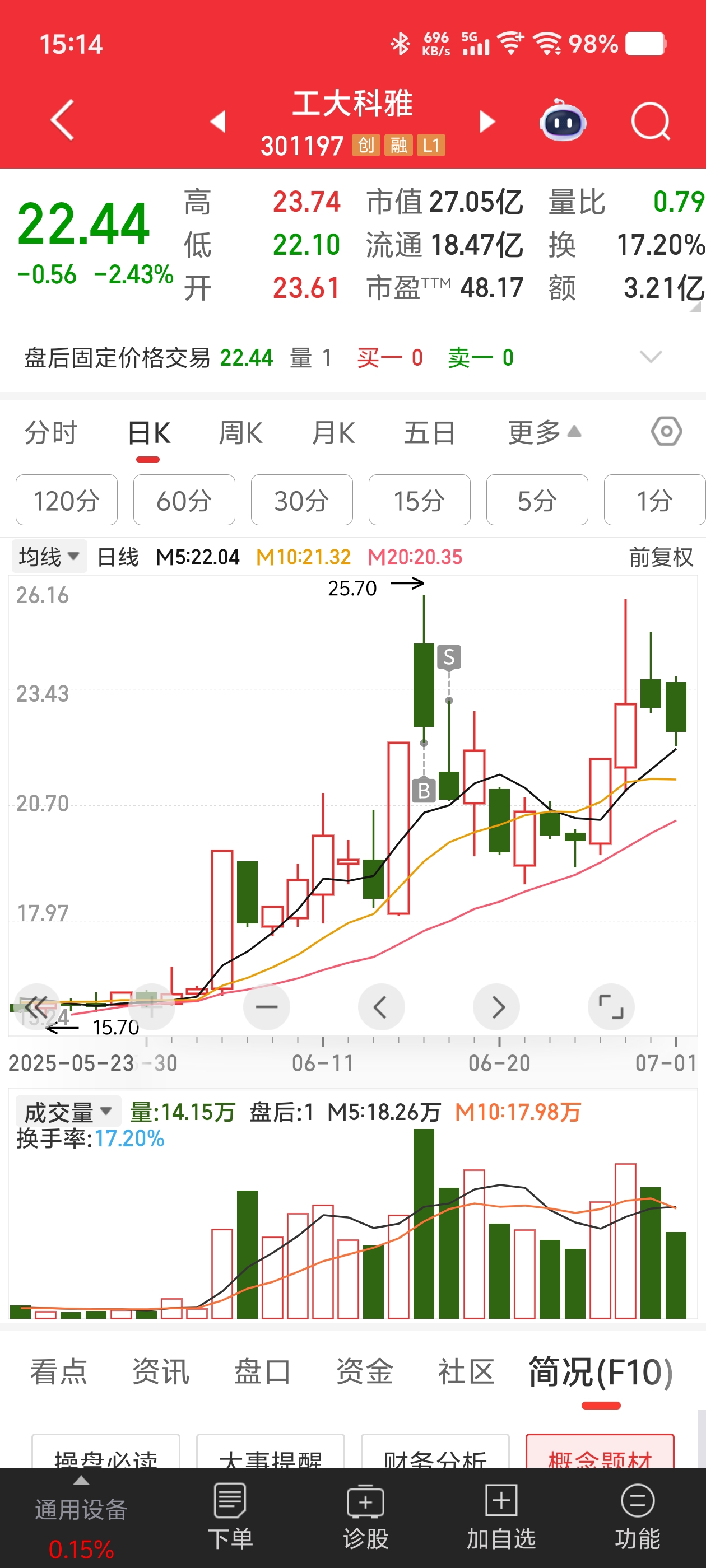Open chart settings hexagon icon
706x1568 pixels.
(666, 432)
